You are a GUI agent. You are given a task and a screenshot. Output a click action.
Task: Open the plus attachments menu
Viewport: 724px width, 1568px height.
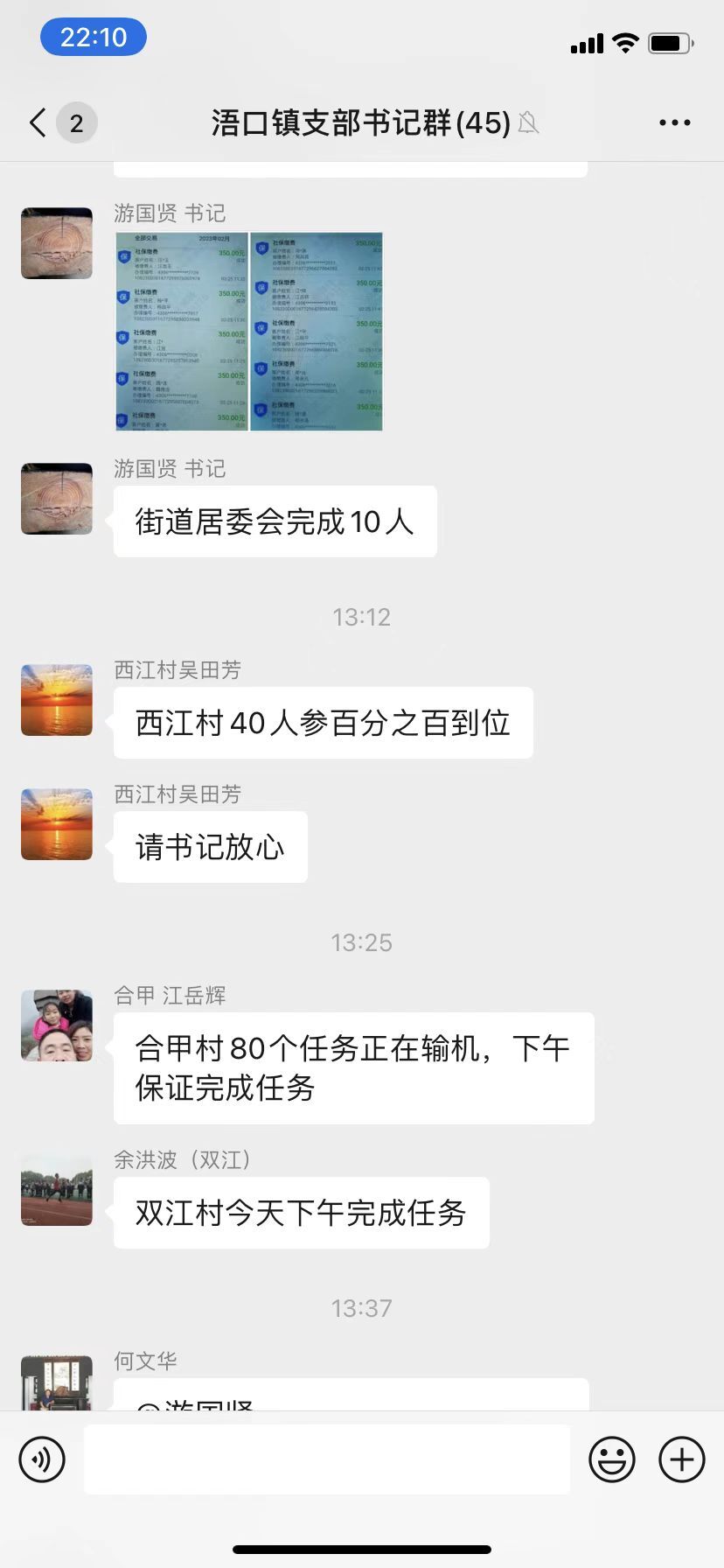(681, 1459)
